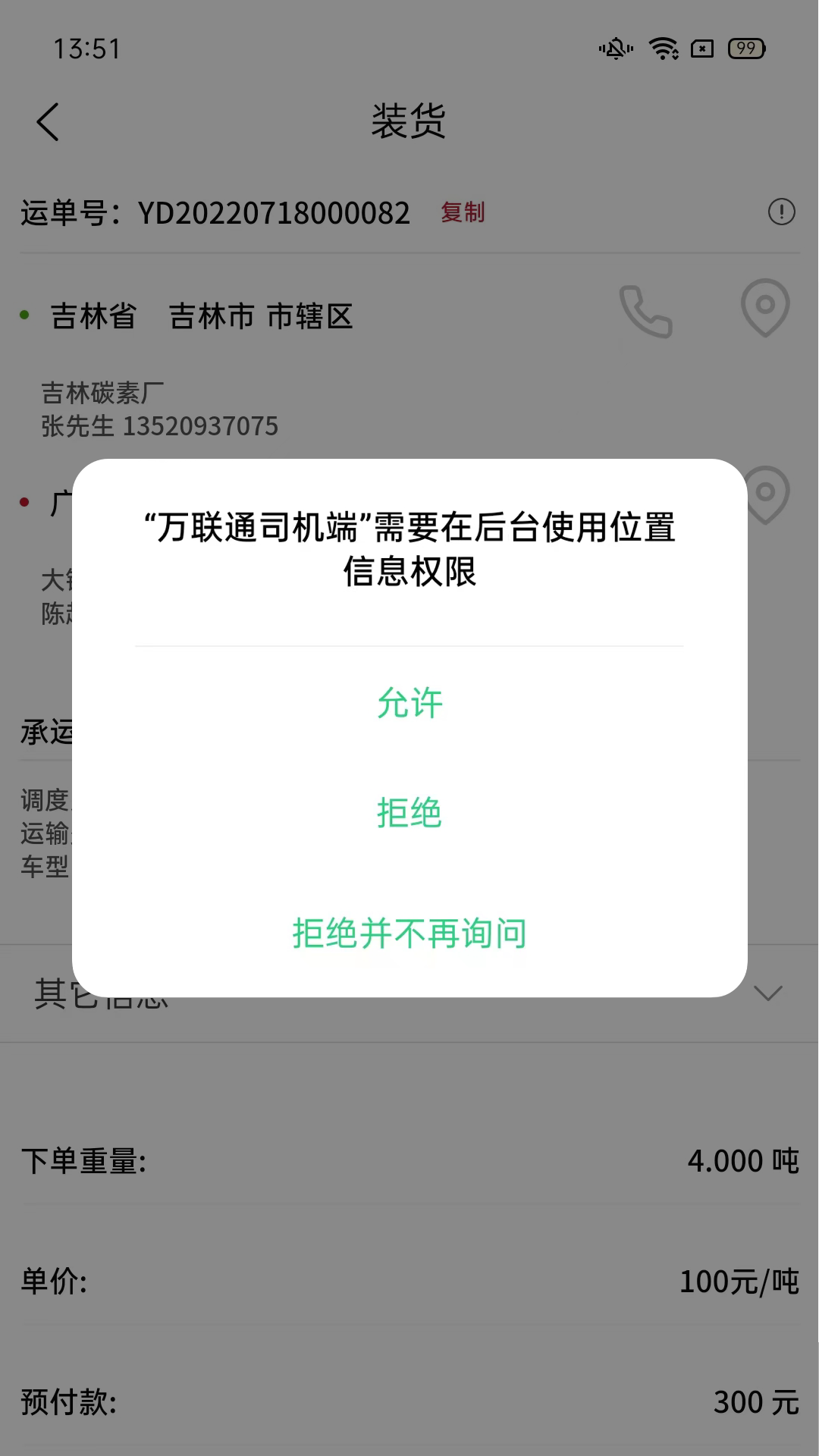
Task: Tap 复制 to copy the waybill number
Action: tap(462, 213)
